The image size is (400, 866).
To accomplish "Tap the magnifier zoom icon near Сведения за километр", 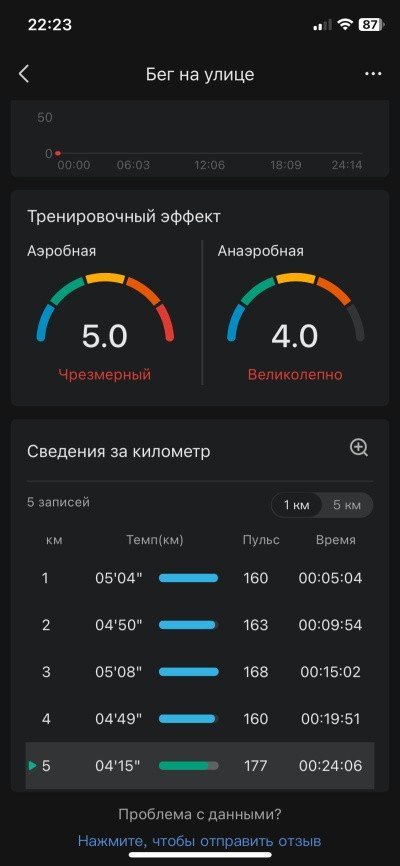I will pos(359,448).
